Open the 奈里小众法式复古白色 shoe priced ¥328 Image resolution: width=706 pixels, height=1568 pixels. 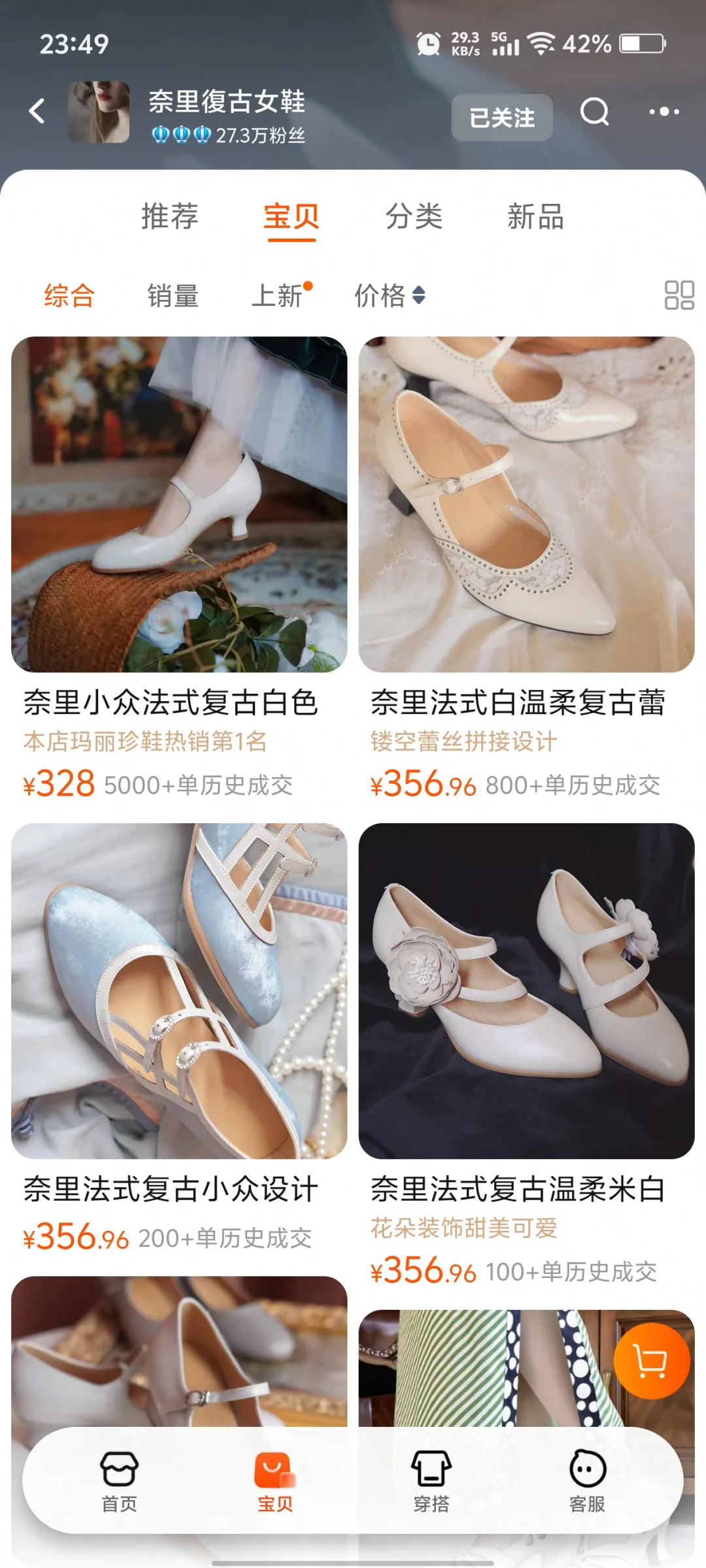pos(179,504)
